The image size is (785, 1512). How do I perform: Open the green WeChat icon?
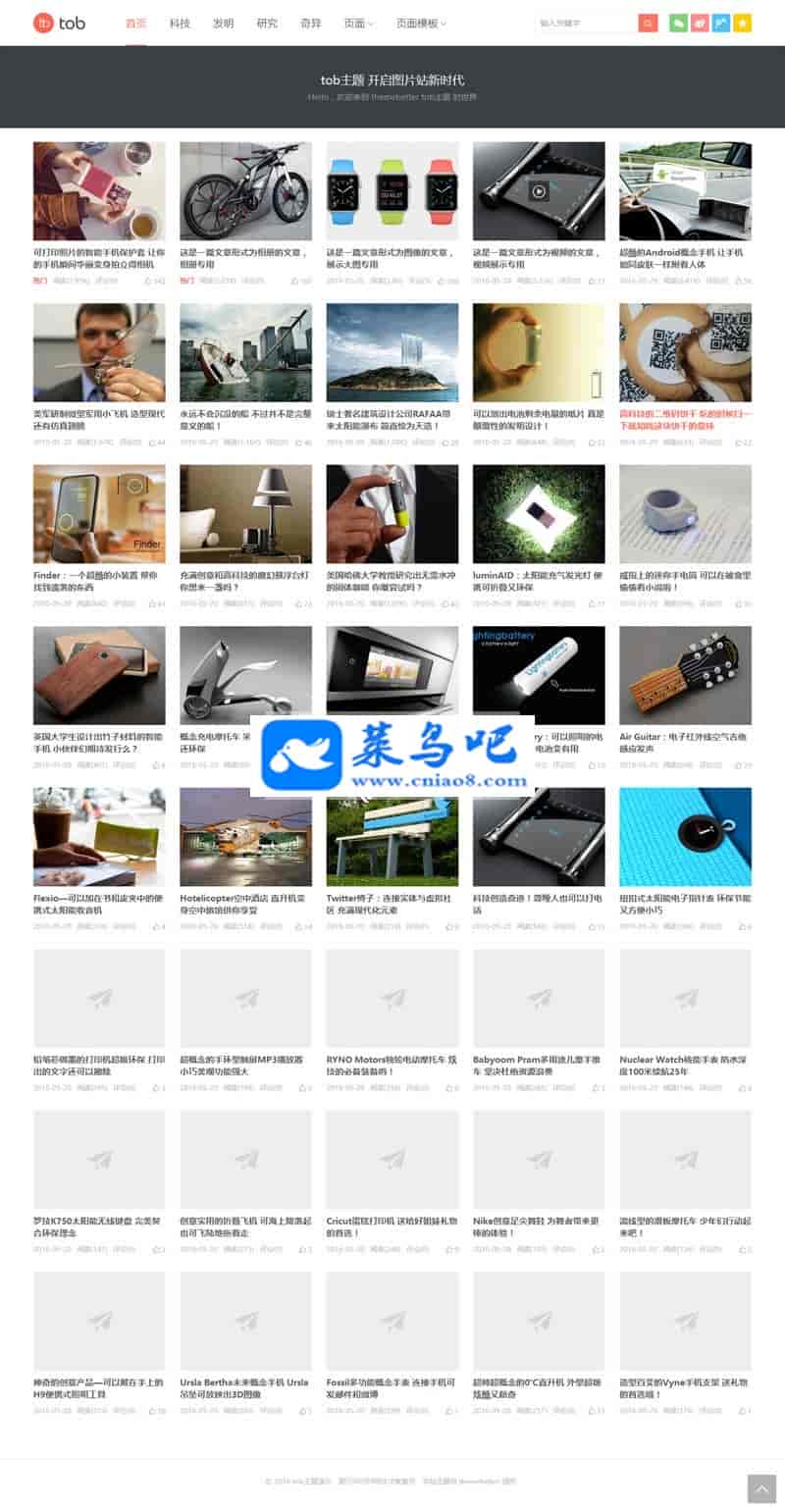[x=678, y=23]
